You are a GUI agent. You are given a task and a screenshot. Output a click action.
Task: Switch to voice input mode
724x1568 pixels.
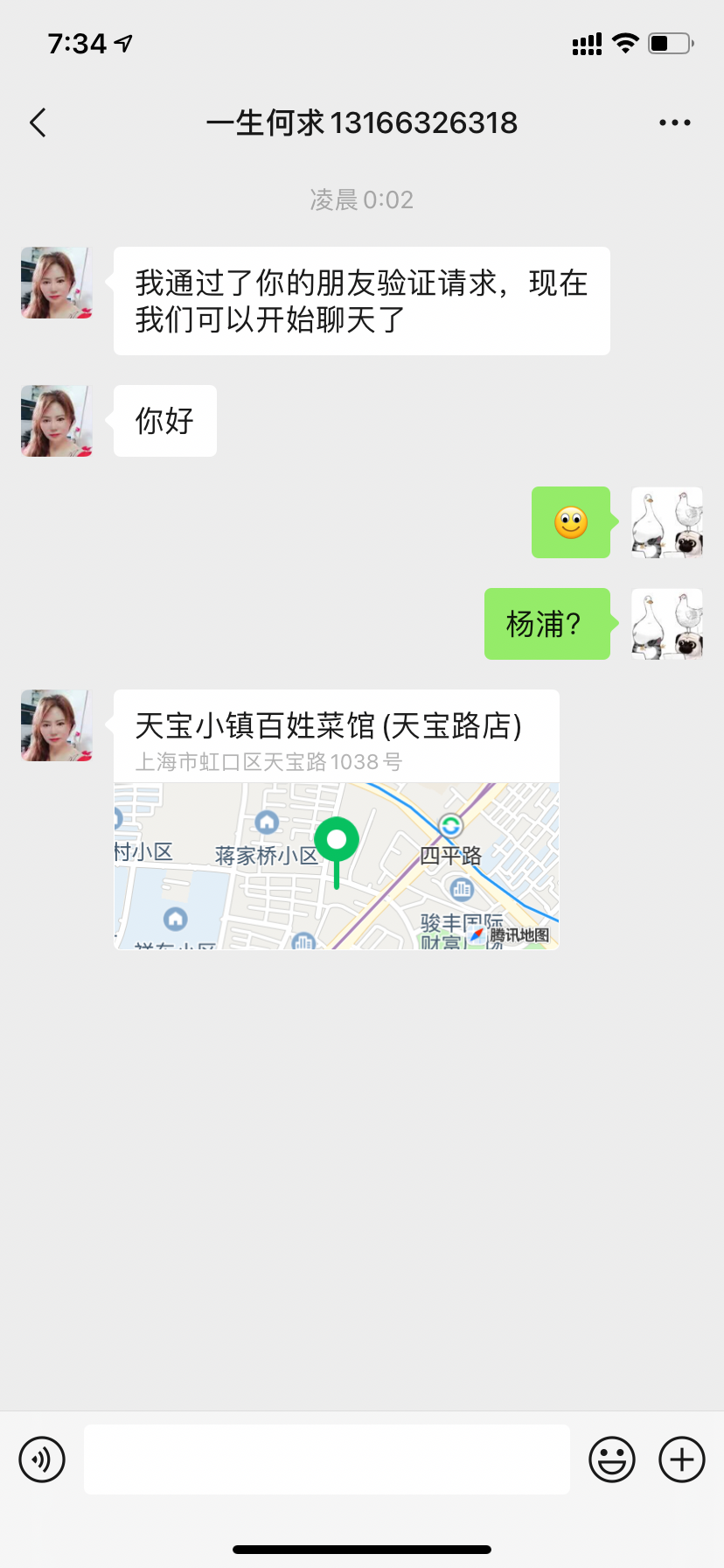pos(41,1459)
